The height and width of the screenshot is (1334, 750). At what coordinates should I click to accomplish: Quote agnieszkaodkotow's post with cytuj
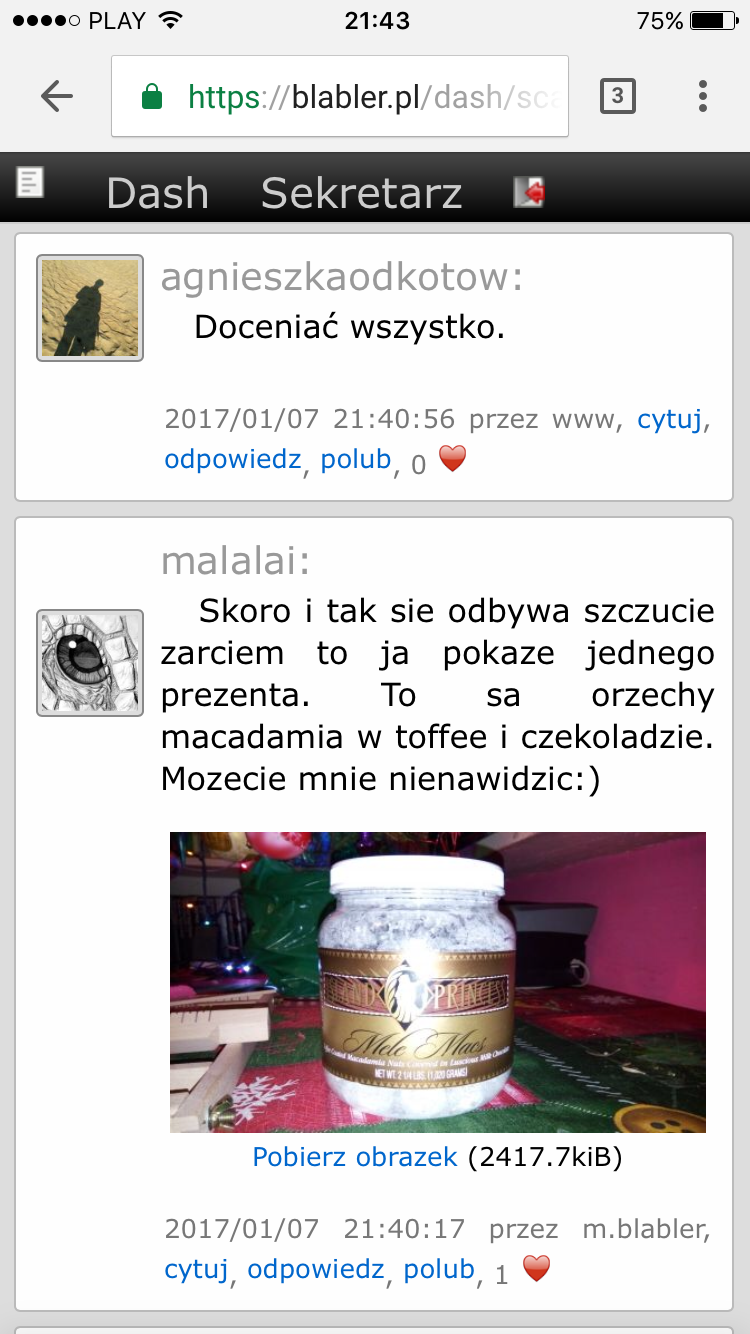tap(670, 419)
